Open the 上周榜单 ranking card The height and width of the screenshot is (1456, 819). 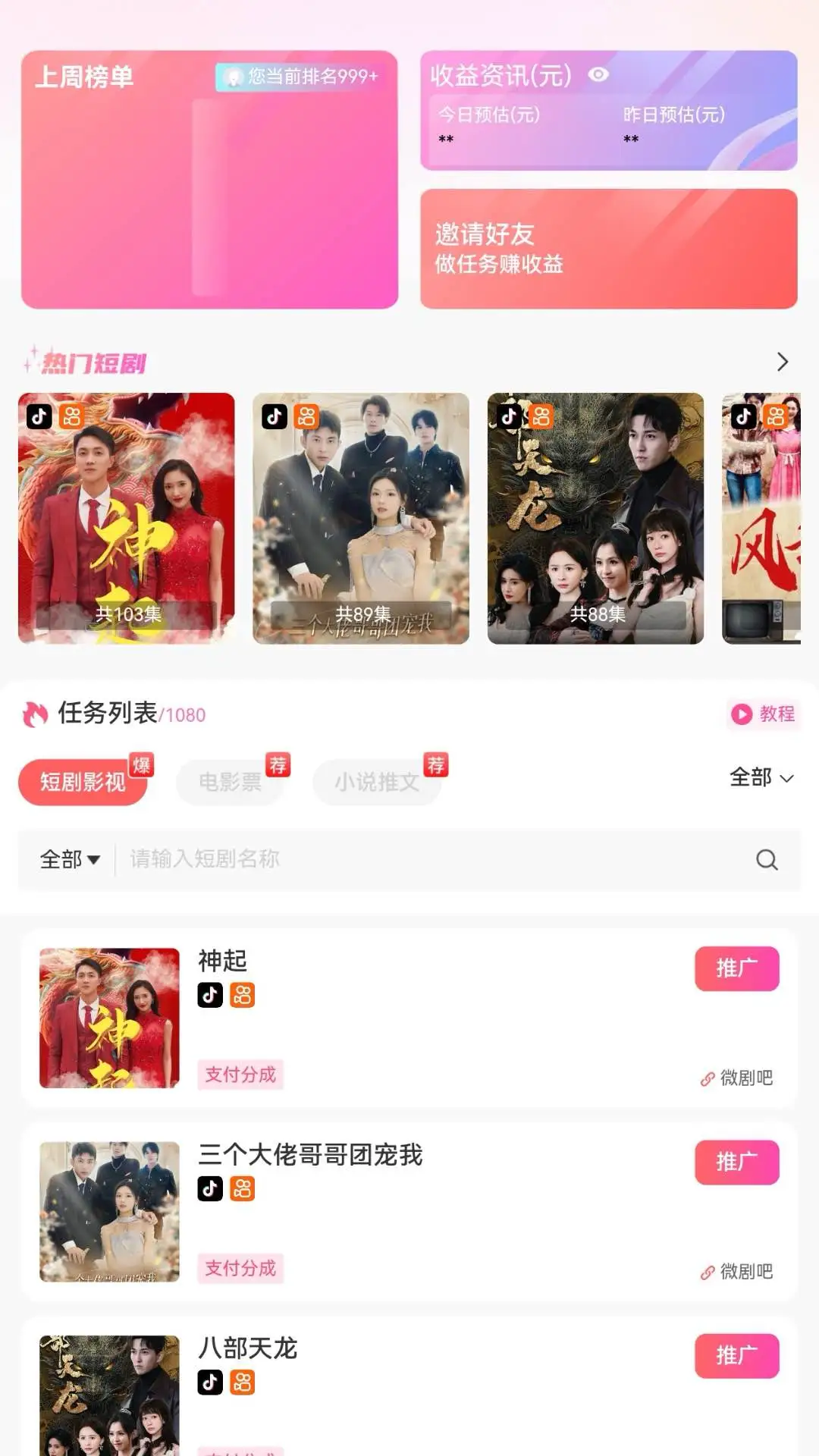coord(209,180)
